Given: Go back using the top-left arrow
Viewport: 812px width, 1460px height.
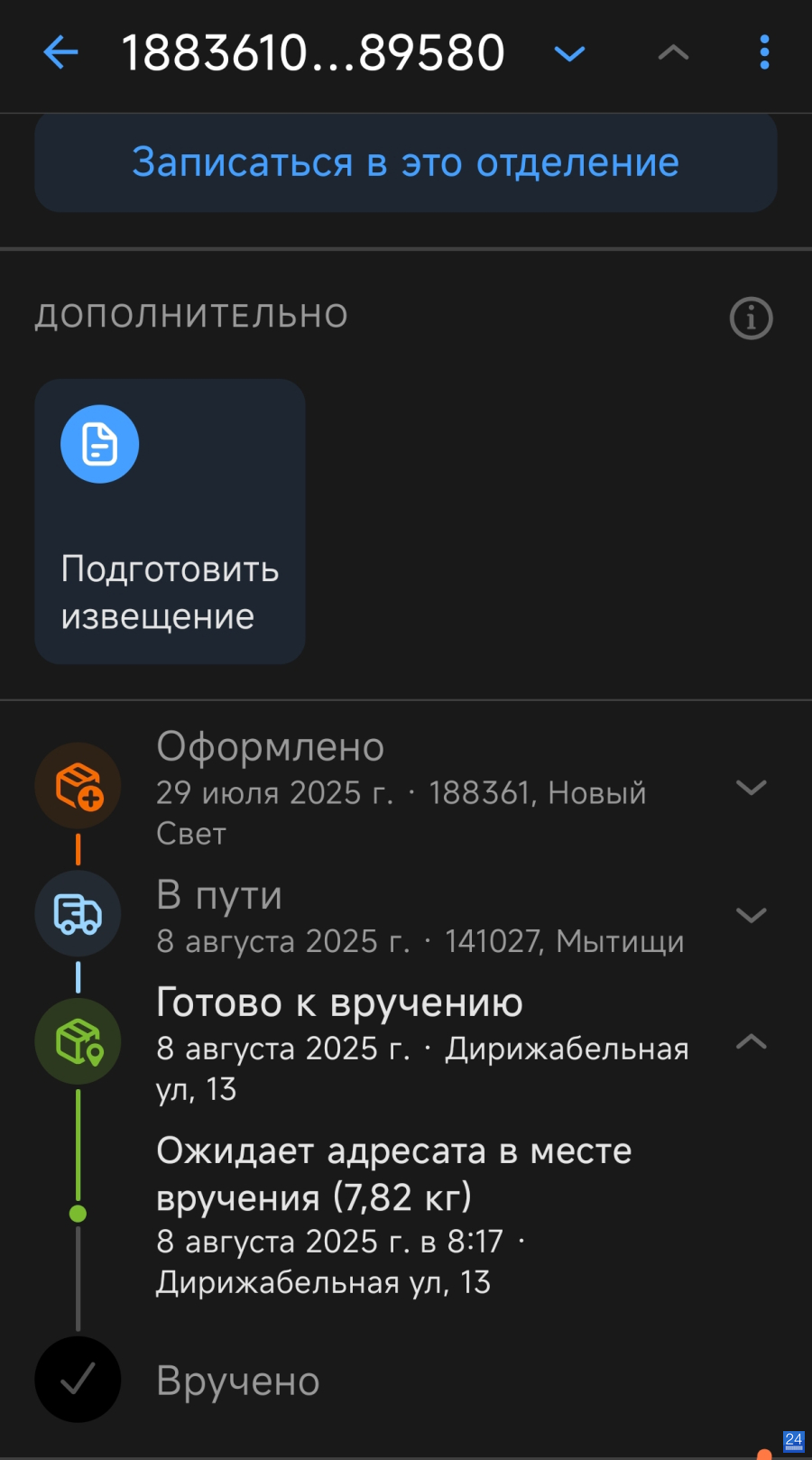Looking at the screenshot, I should 60,52.
